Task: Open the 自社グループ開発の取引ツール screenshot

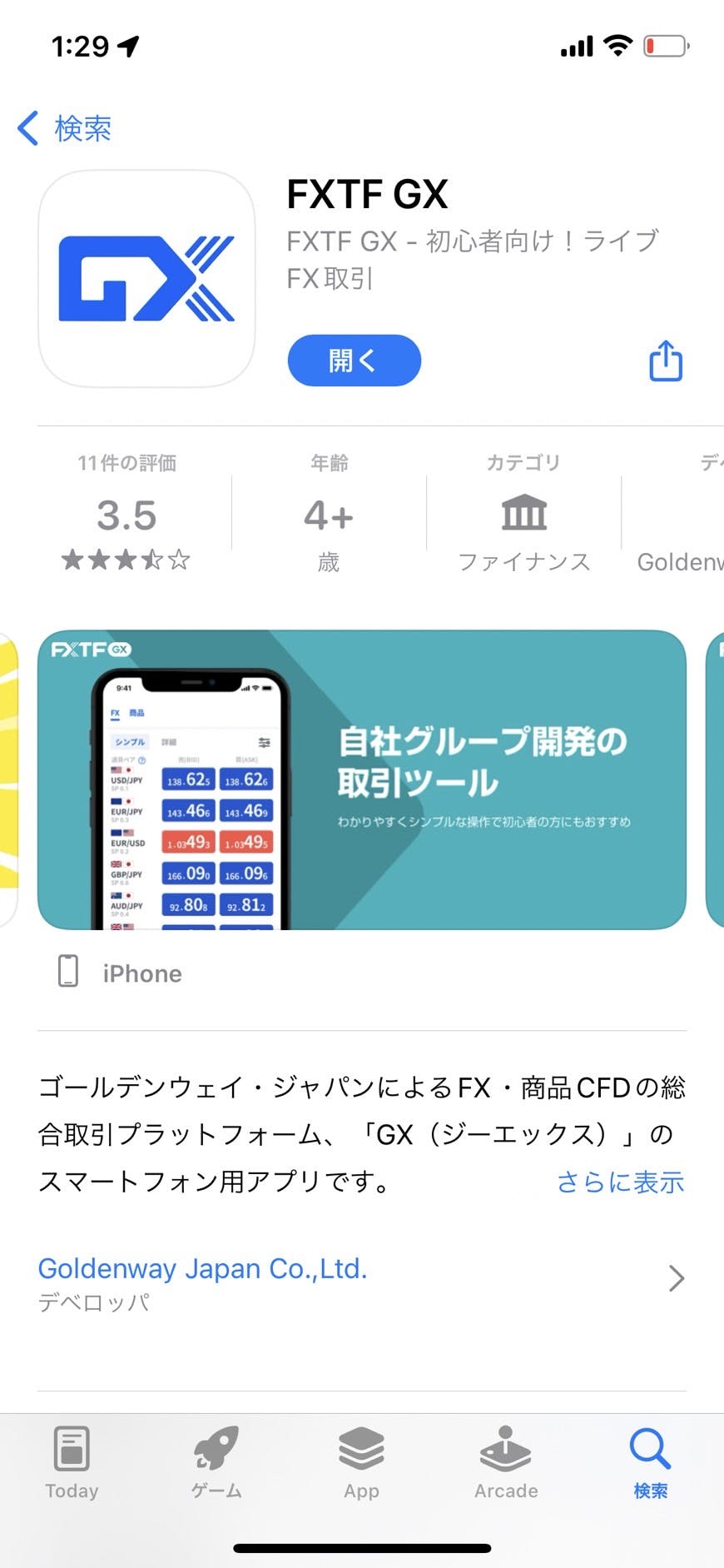Action: pyautogui.click(x=362, y=779)
